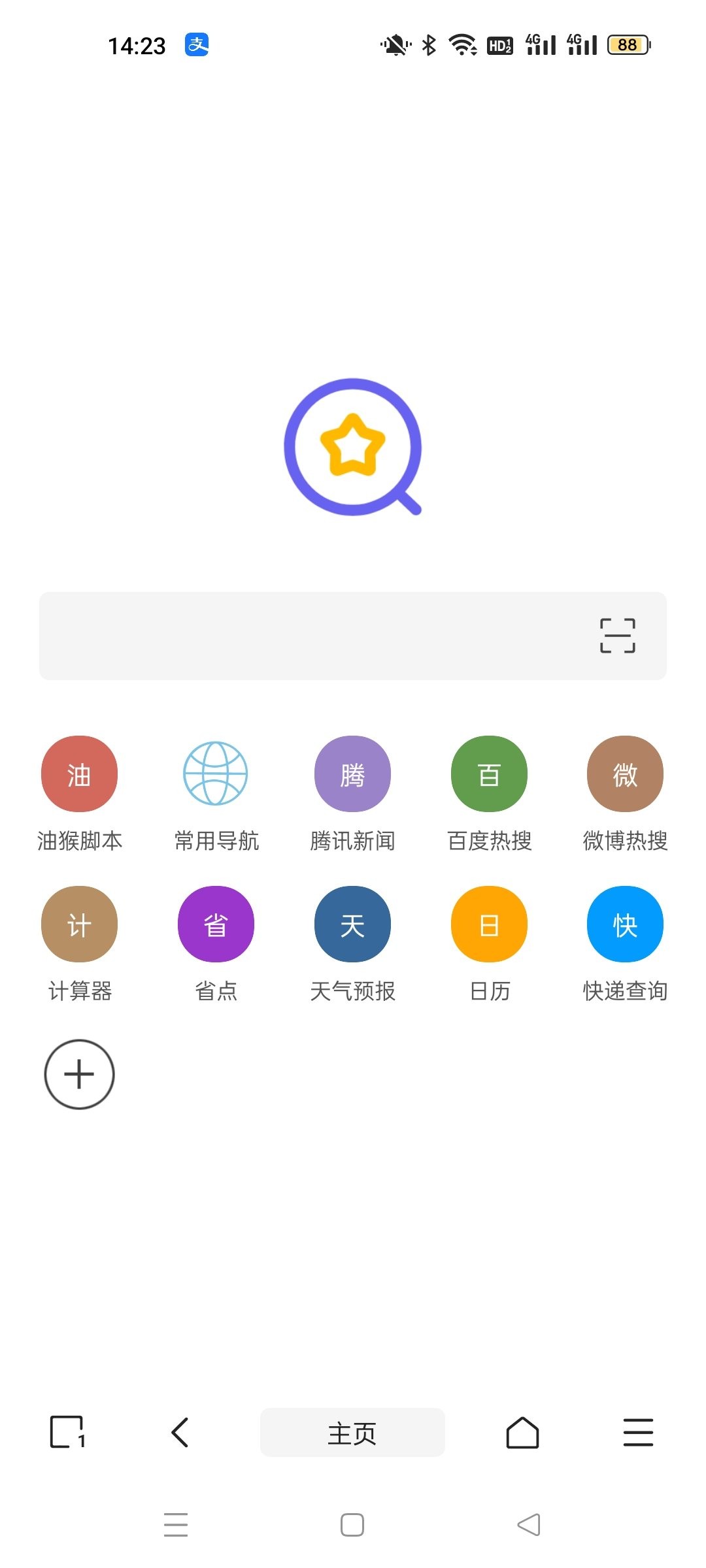Open the 快递查询 shortcut icon

(x=625, y=924)
